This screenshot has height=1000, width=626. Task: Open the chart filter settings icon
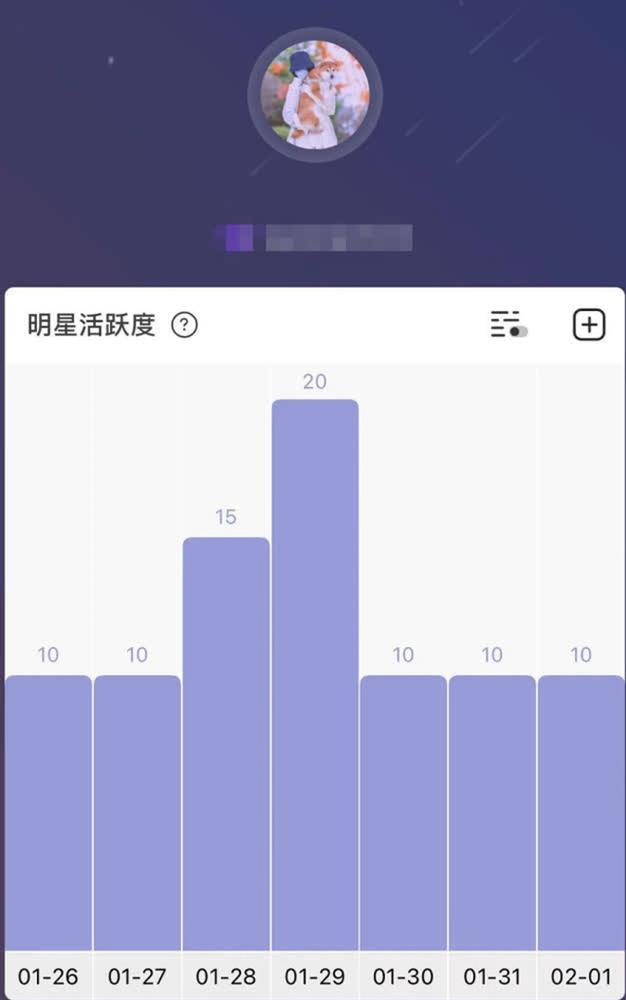pos(509,325)
